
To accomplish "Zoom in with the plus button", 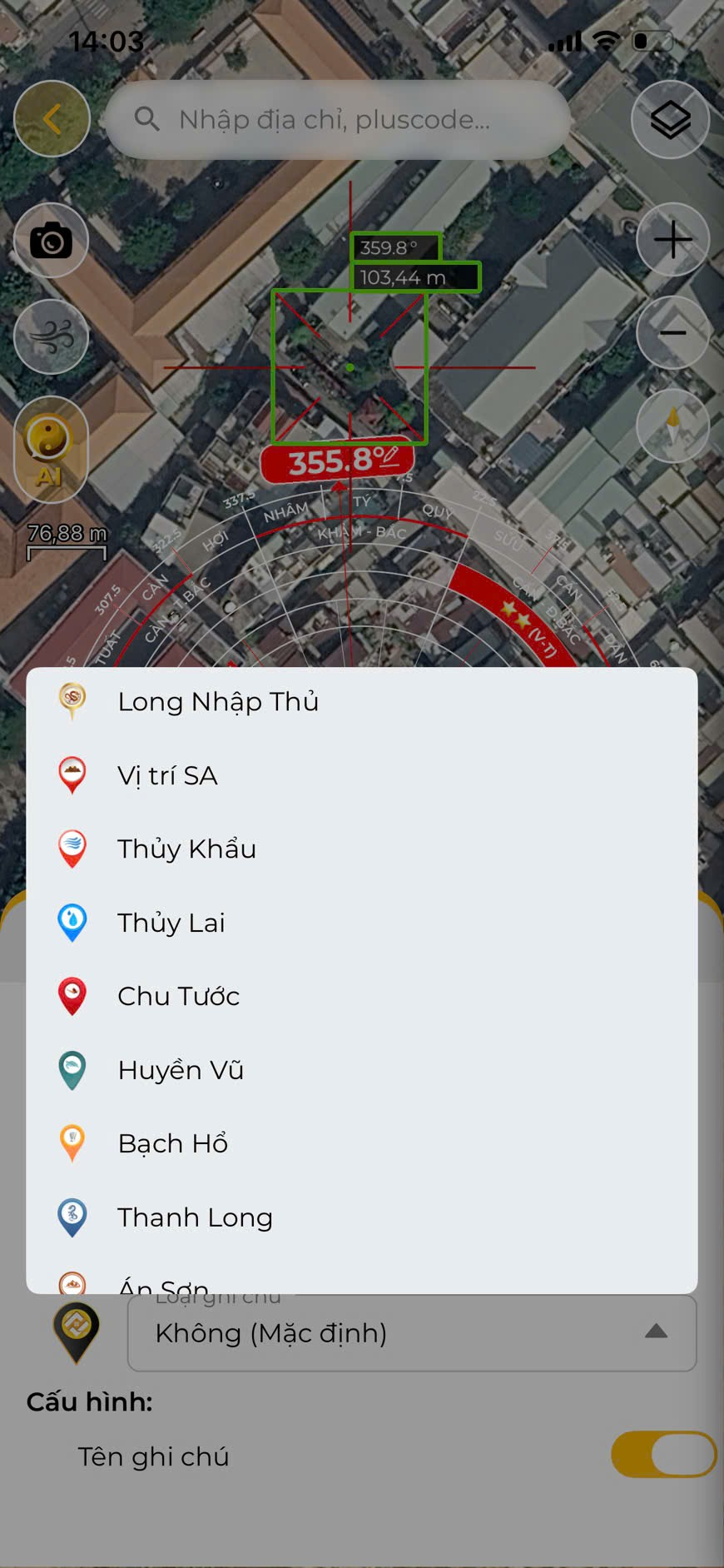I will 672,240.
